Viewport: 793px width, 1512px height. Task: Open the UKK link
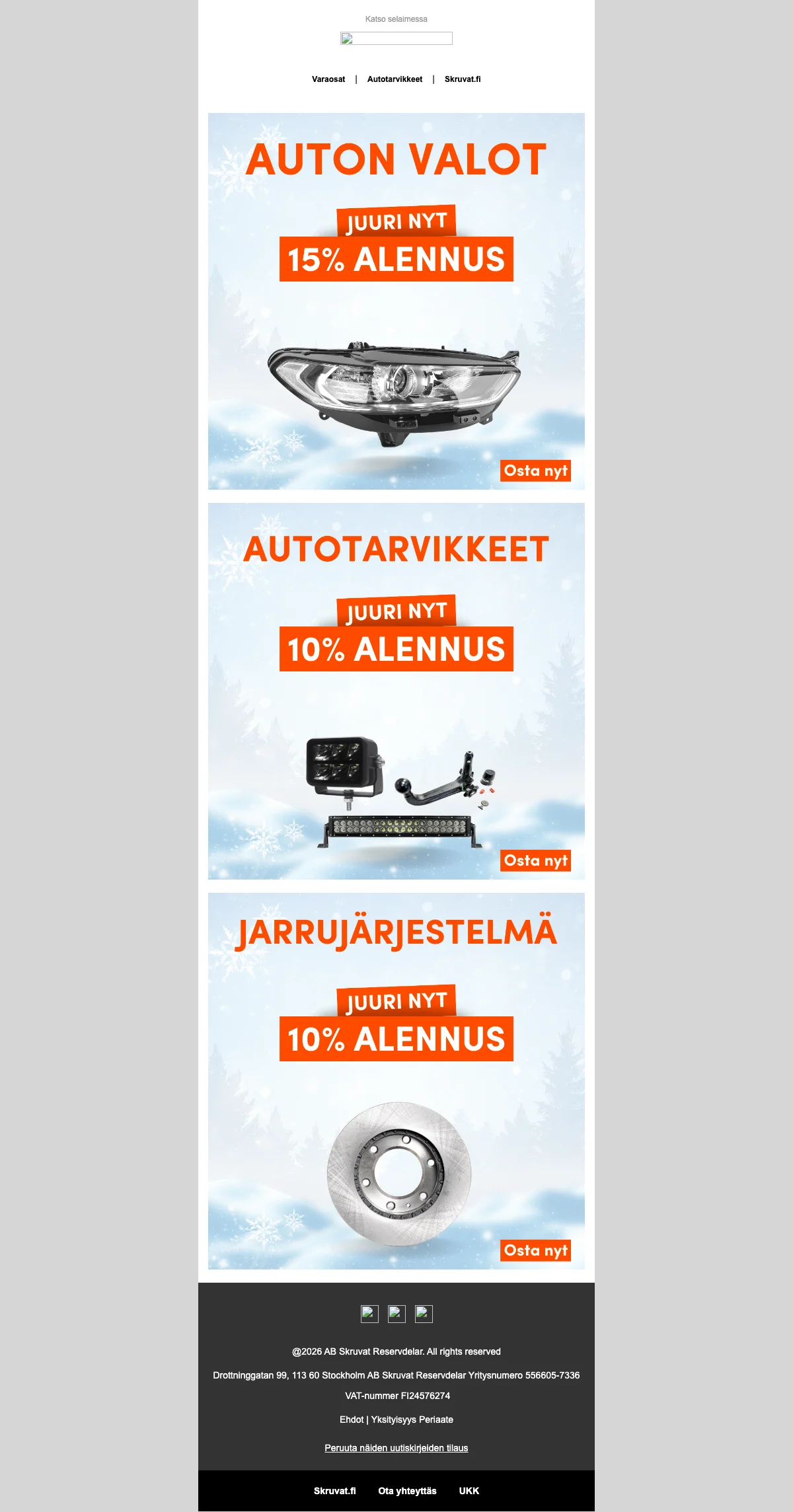click(469, 1491)
